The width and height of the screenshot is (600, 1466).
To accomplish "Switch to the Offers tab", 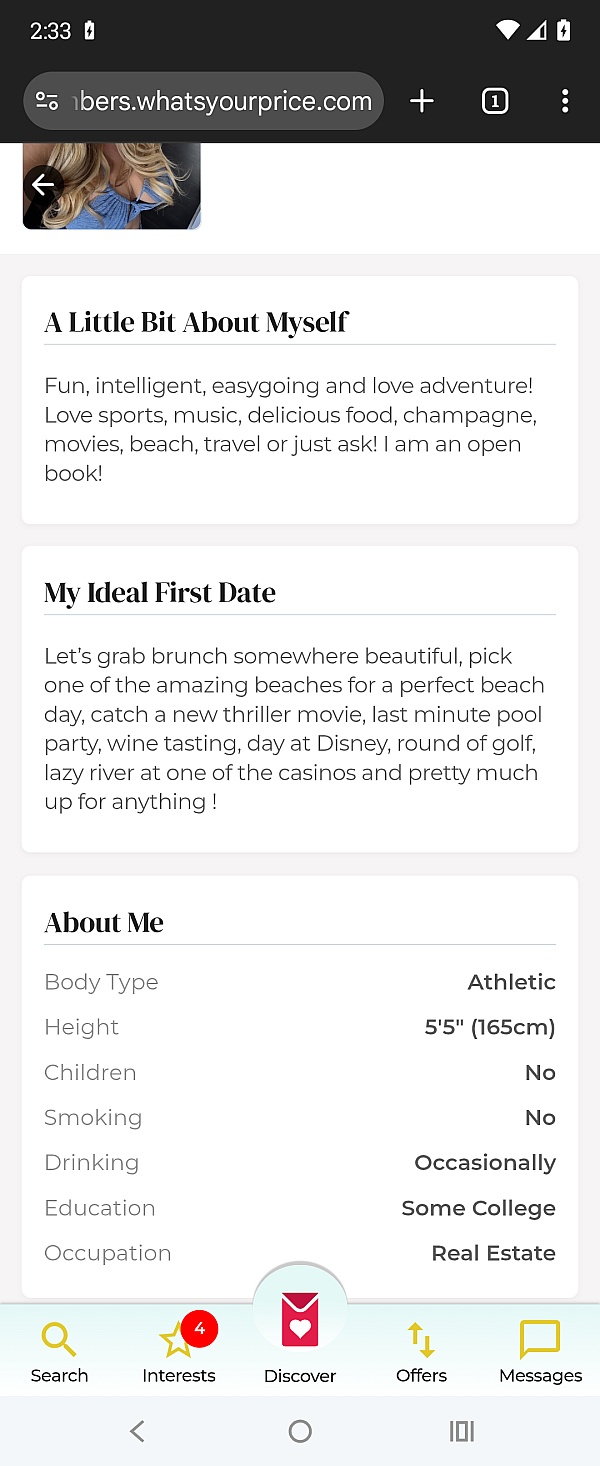I will click(421, 1351).
